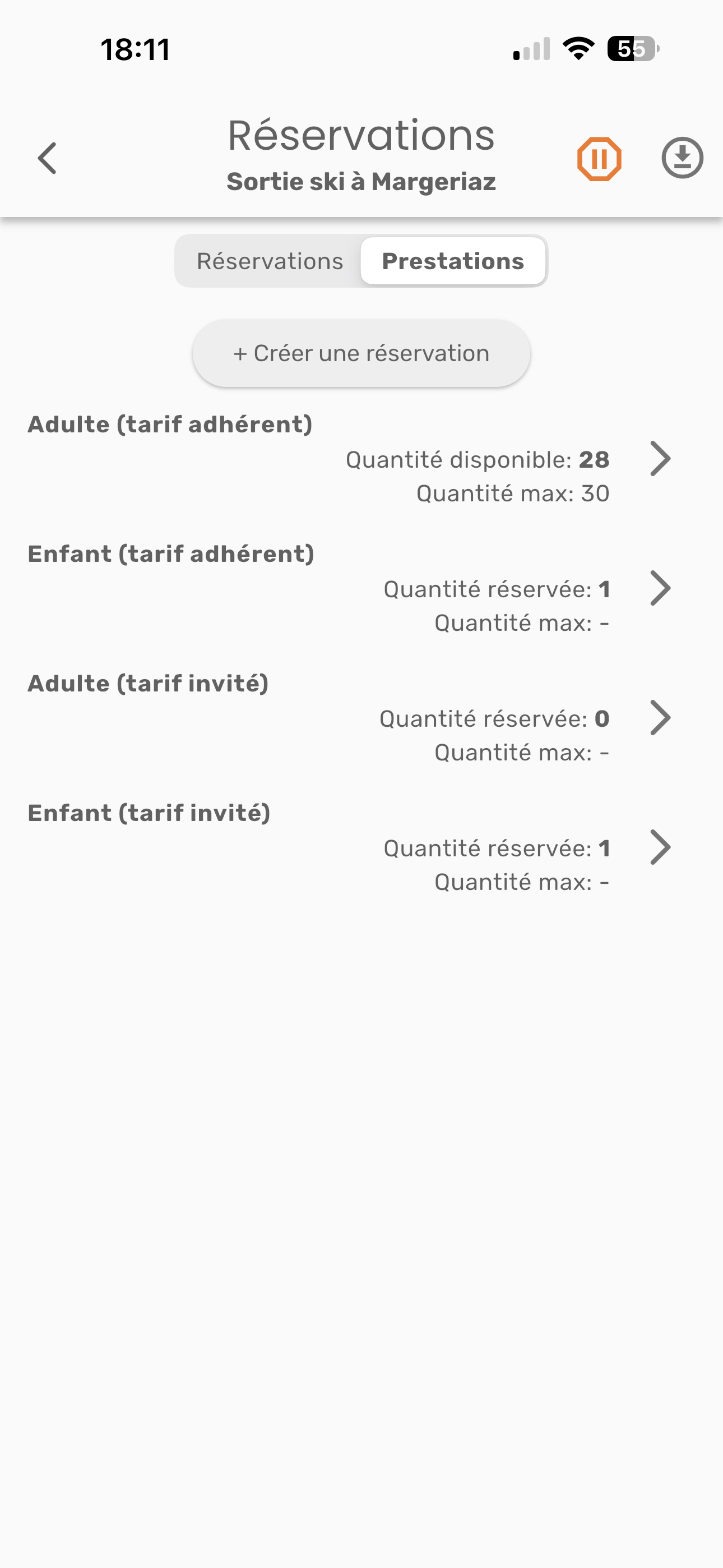723x1568 pixels.
Task: View Enfant (tarif invité) details
Action: 660,848
